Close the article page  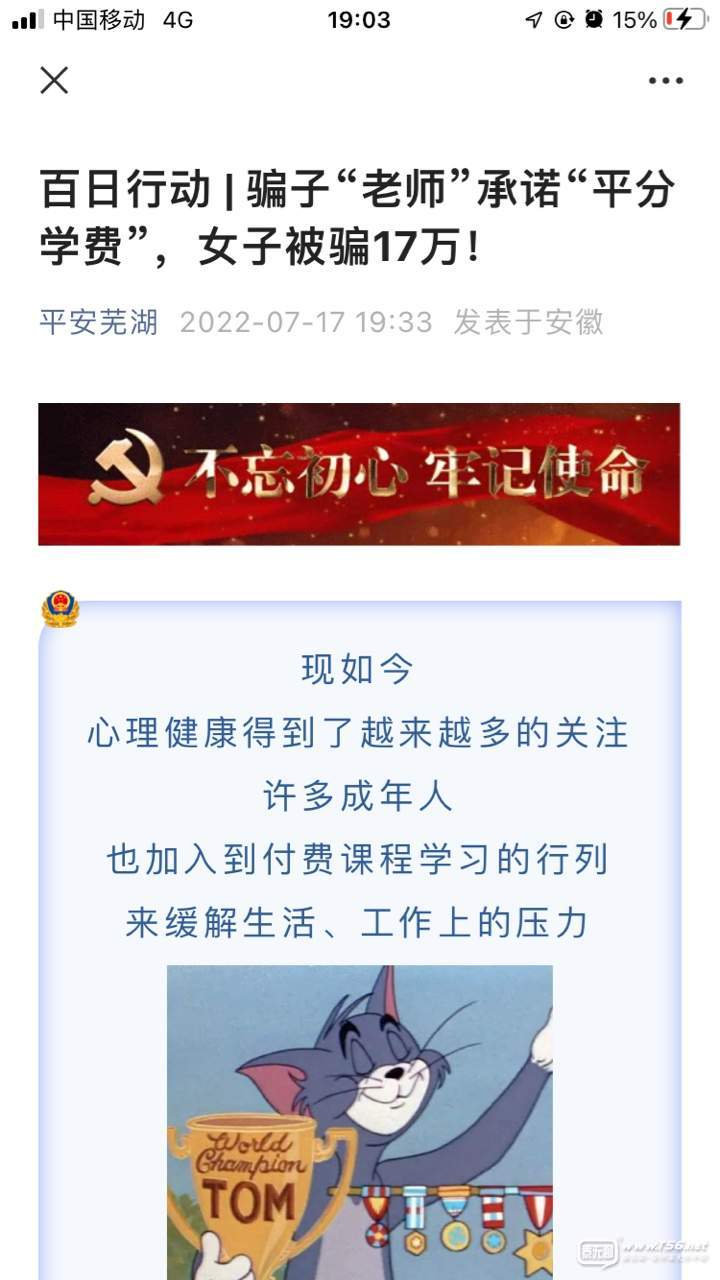pos(54,80)
